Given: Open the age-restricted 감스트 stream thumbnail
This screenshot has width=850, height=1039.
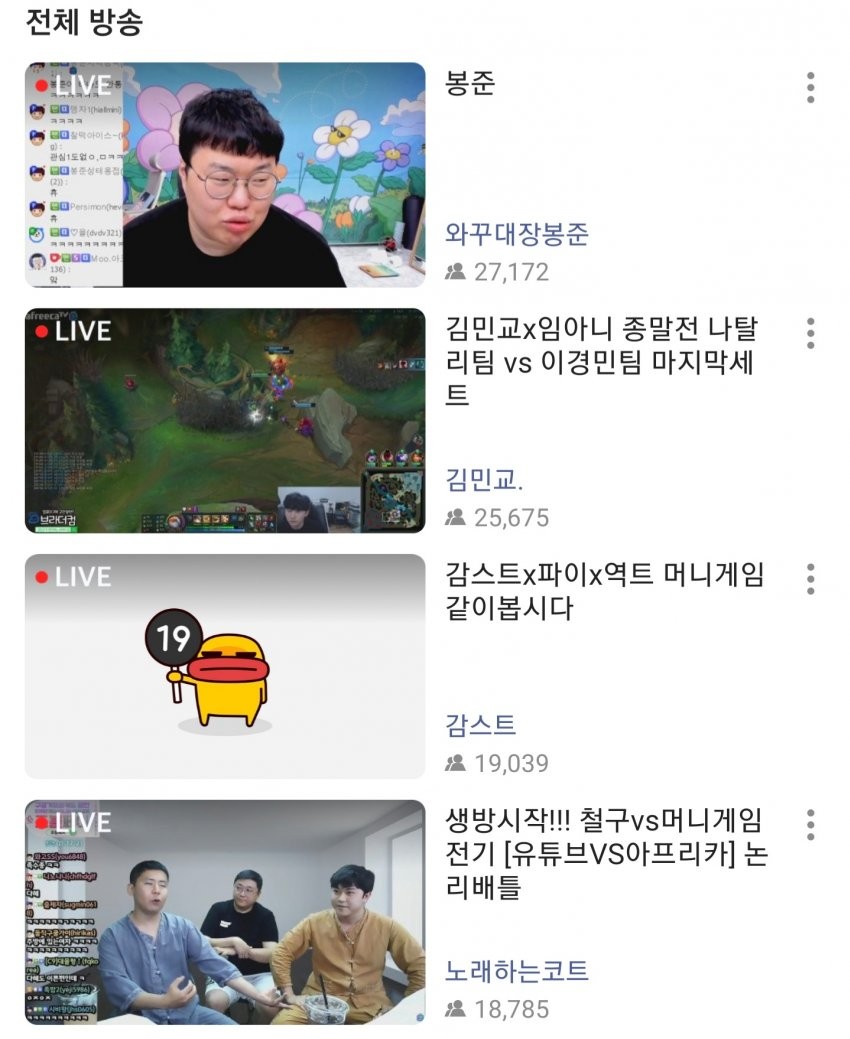Looking at the screenshot, I should 225,666.
